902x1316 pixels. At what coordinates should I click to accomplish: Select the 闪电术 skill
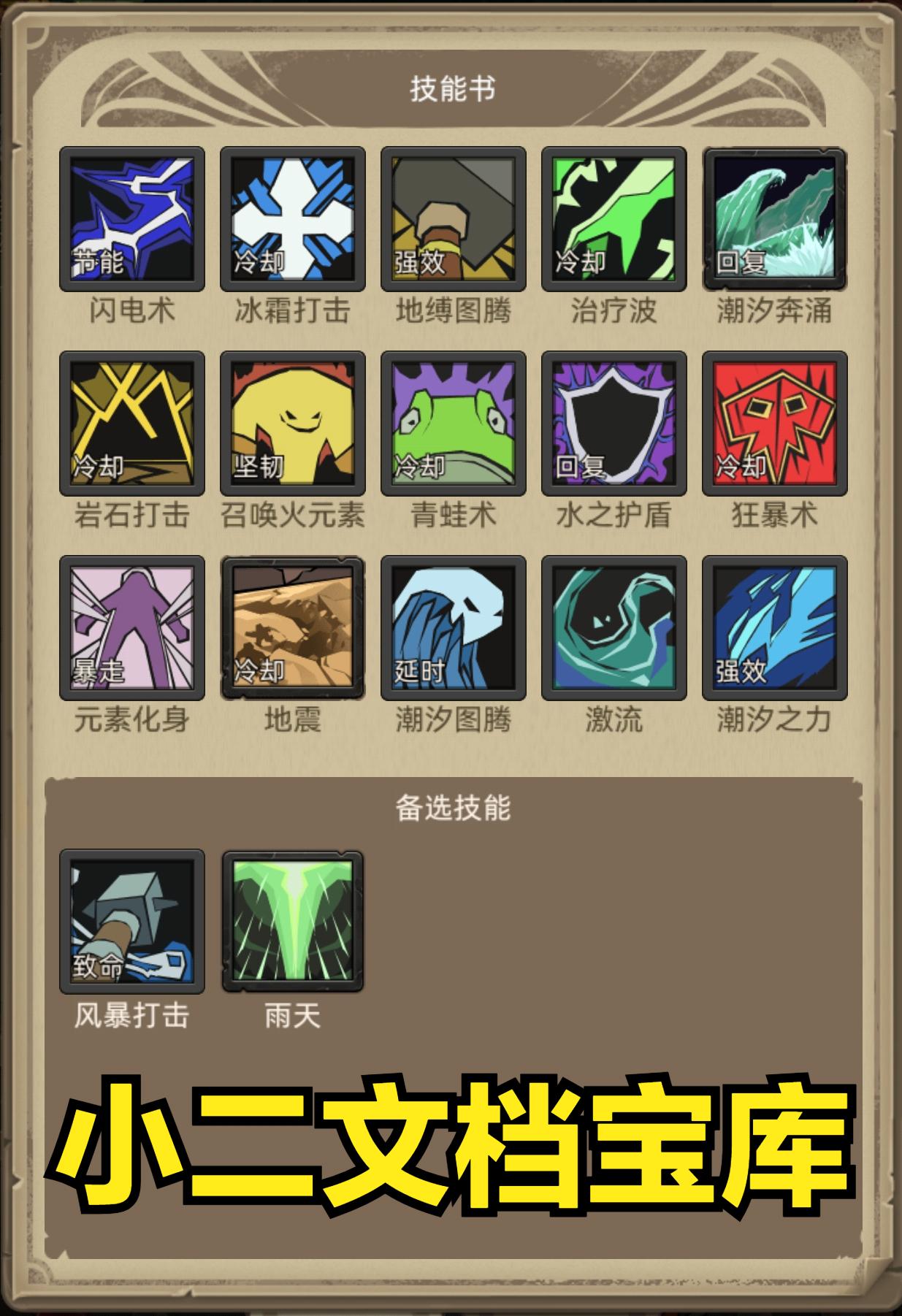(x=132, y=219)
